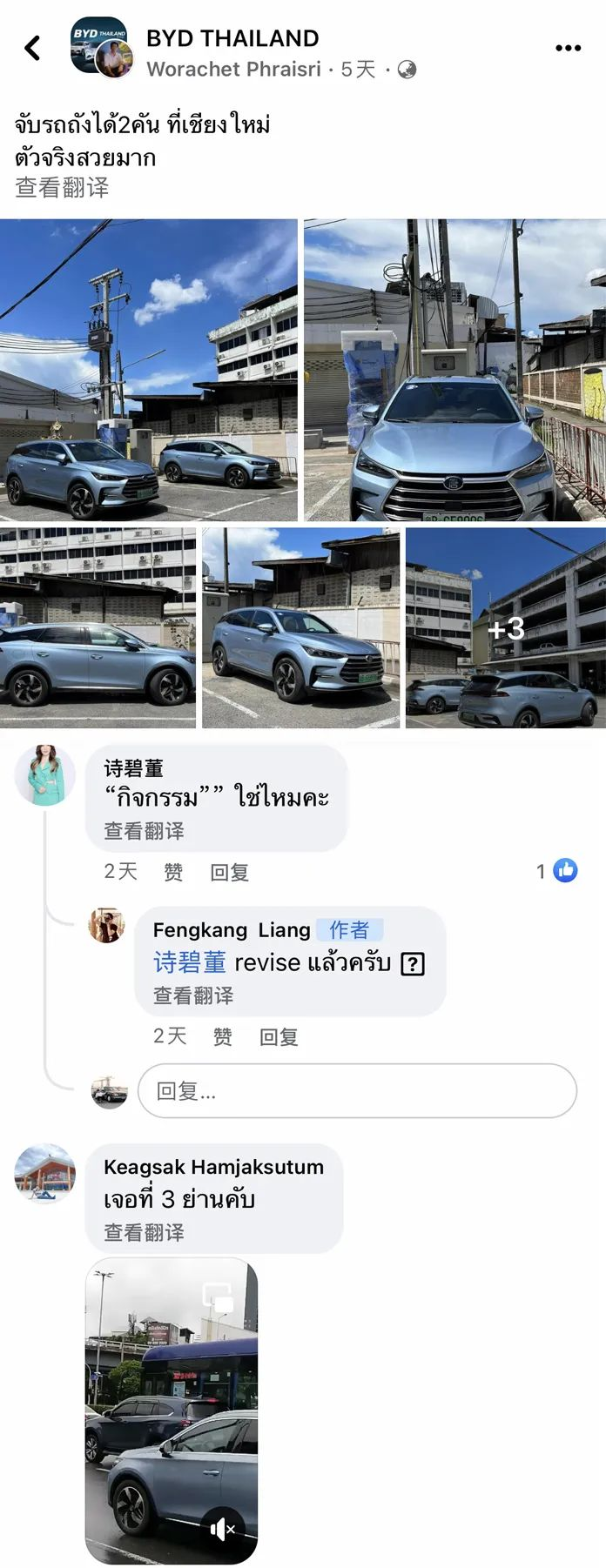Tap the 回复... reply input field

[x=357, y=1091]
